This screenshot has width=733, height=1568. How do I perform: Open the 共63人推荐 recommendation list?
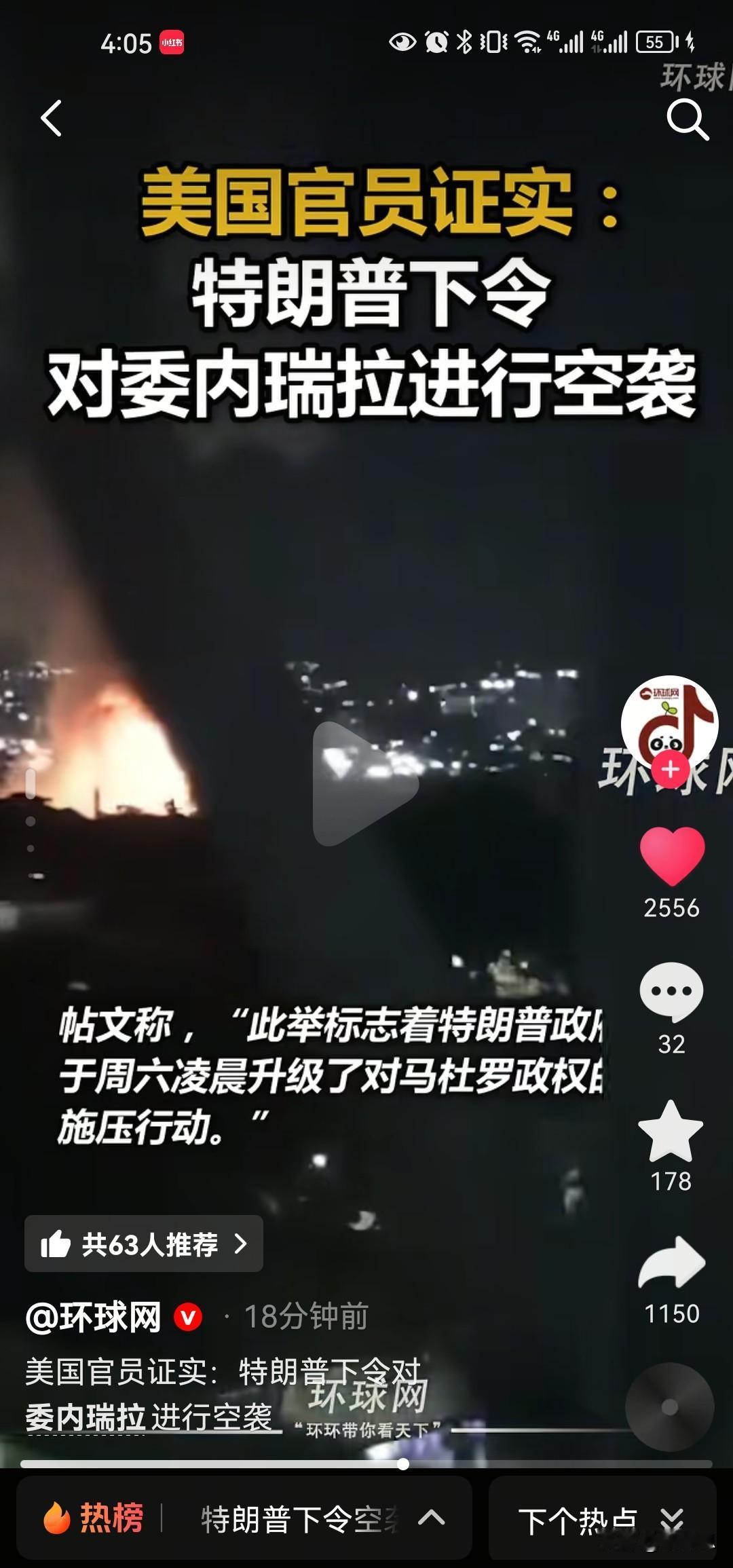[x=143, y=1244]
